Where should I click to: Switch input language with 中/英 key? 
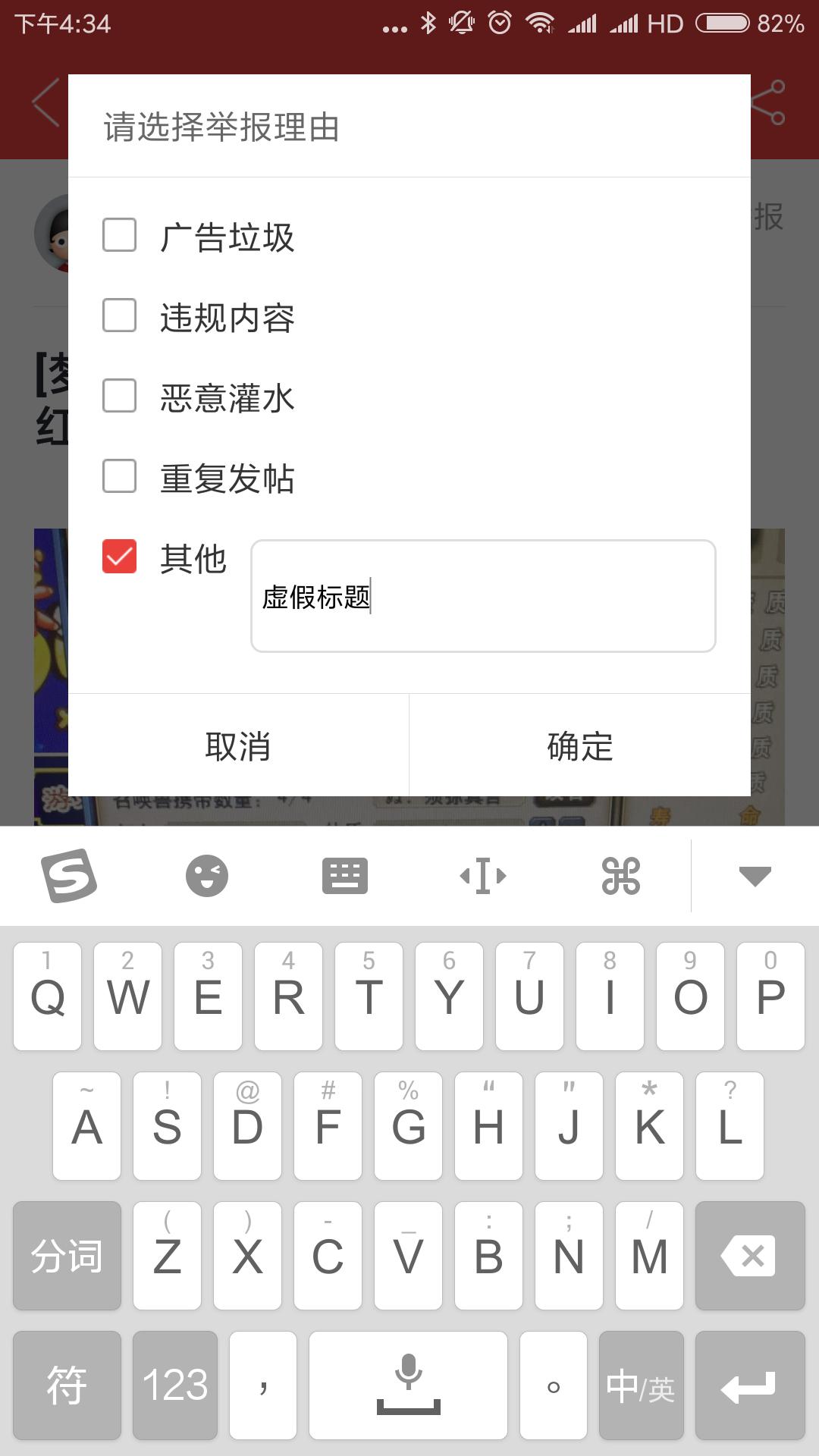point(641,1385)
